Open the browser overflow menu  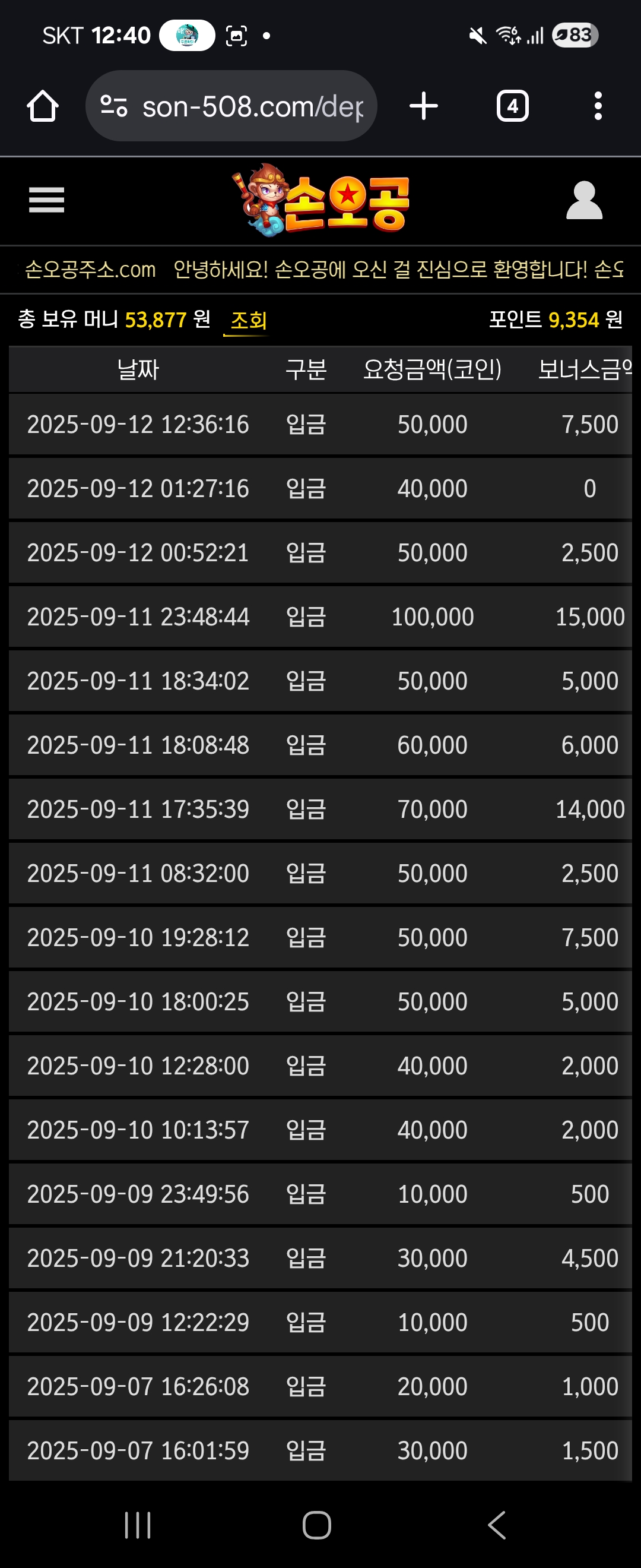click(598, 106)
